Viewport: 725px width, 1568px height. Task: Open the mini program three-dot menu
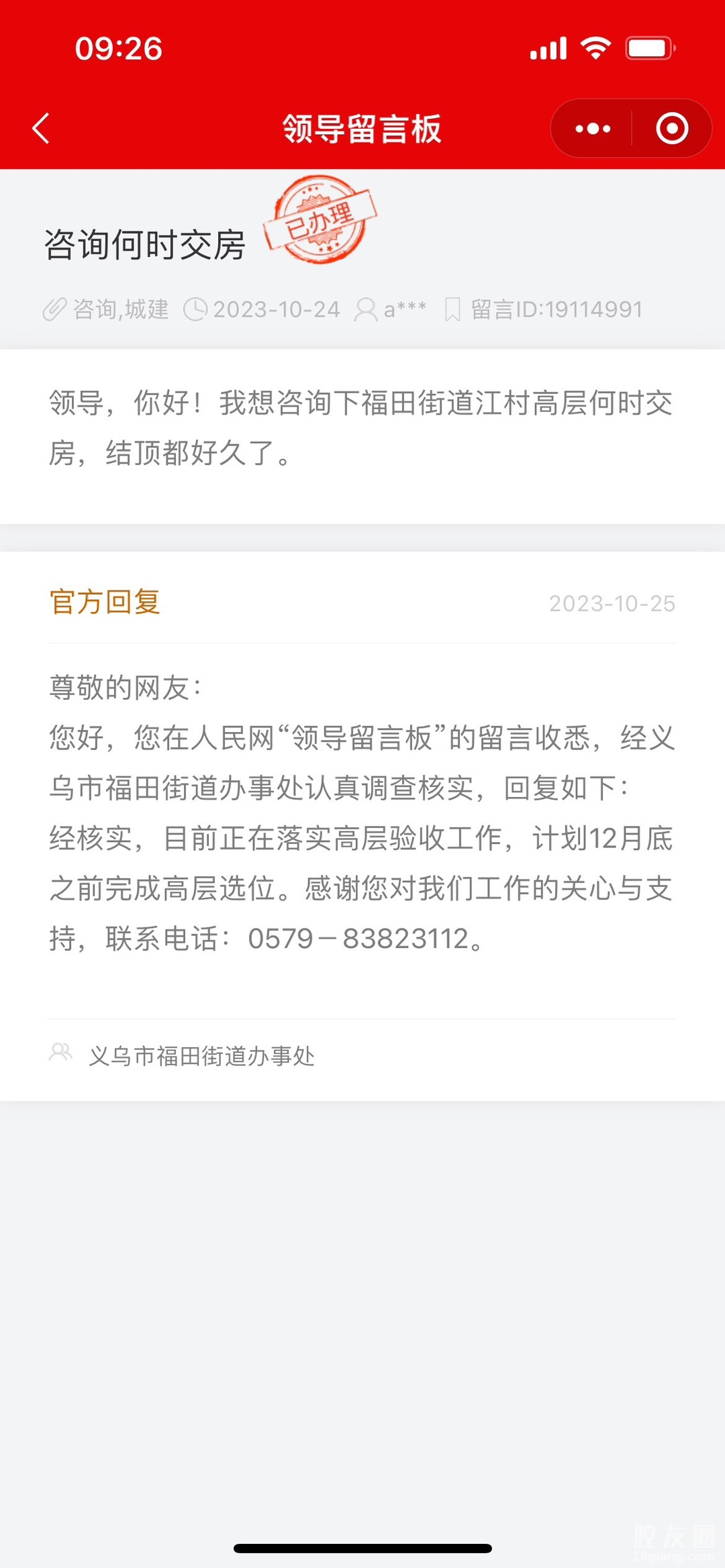point(593,128)
